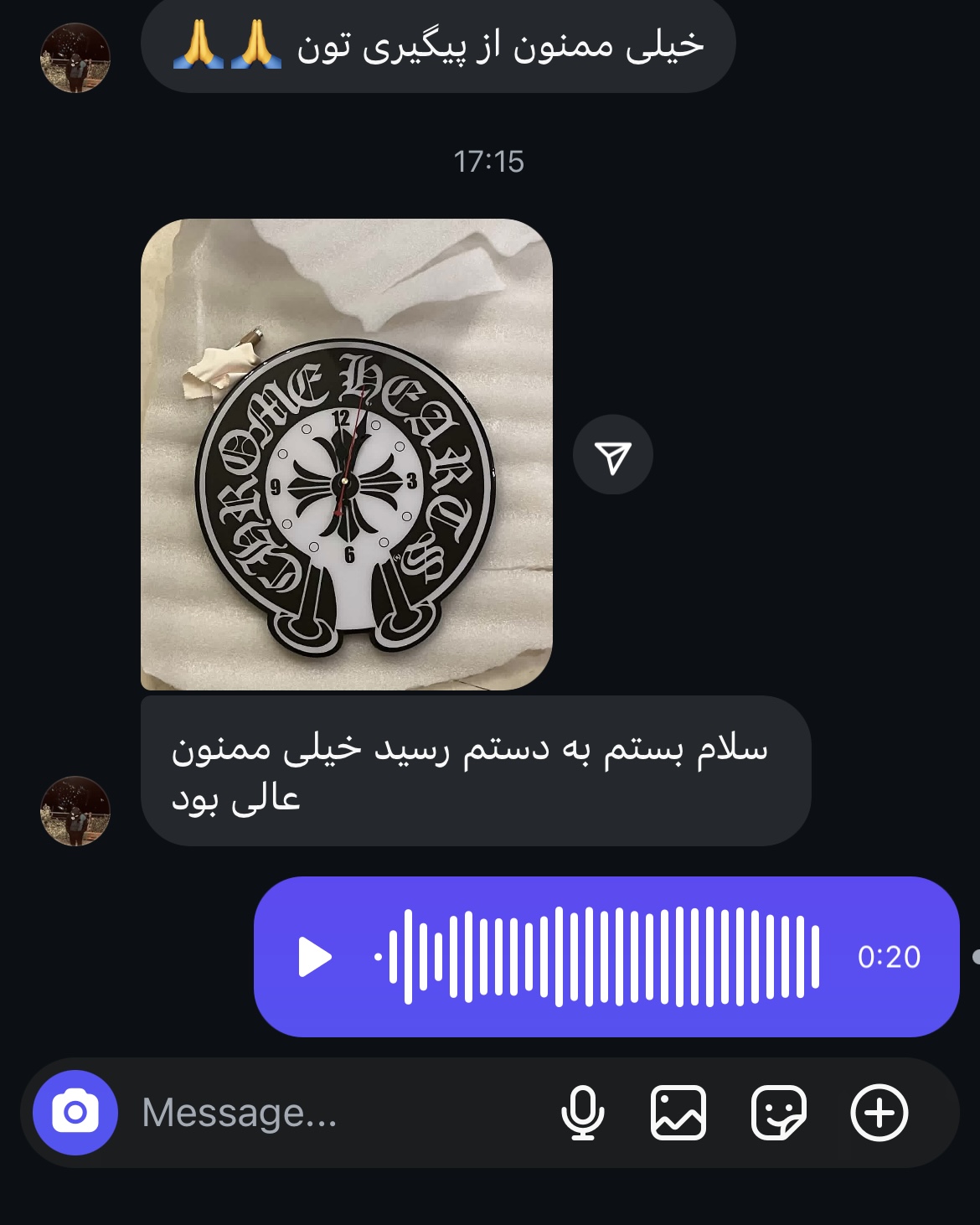Screen dimensions: 980x1225
Task: Open the camera from message bar
Action: [x=75, y=1113]
